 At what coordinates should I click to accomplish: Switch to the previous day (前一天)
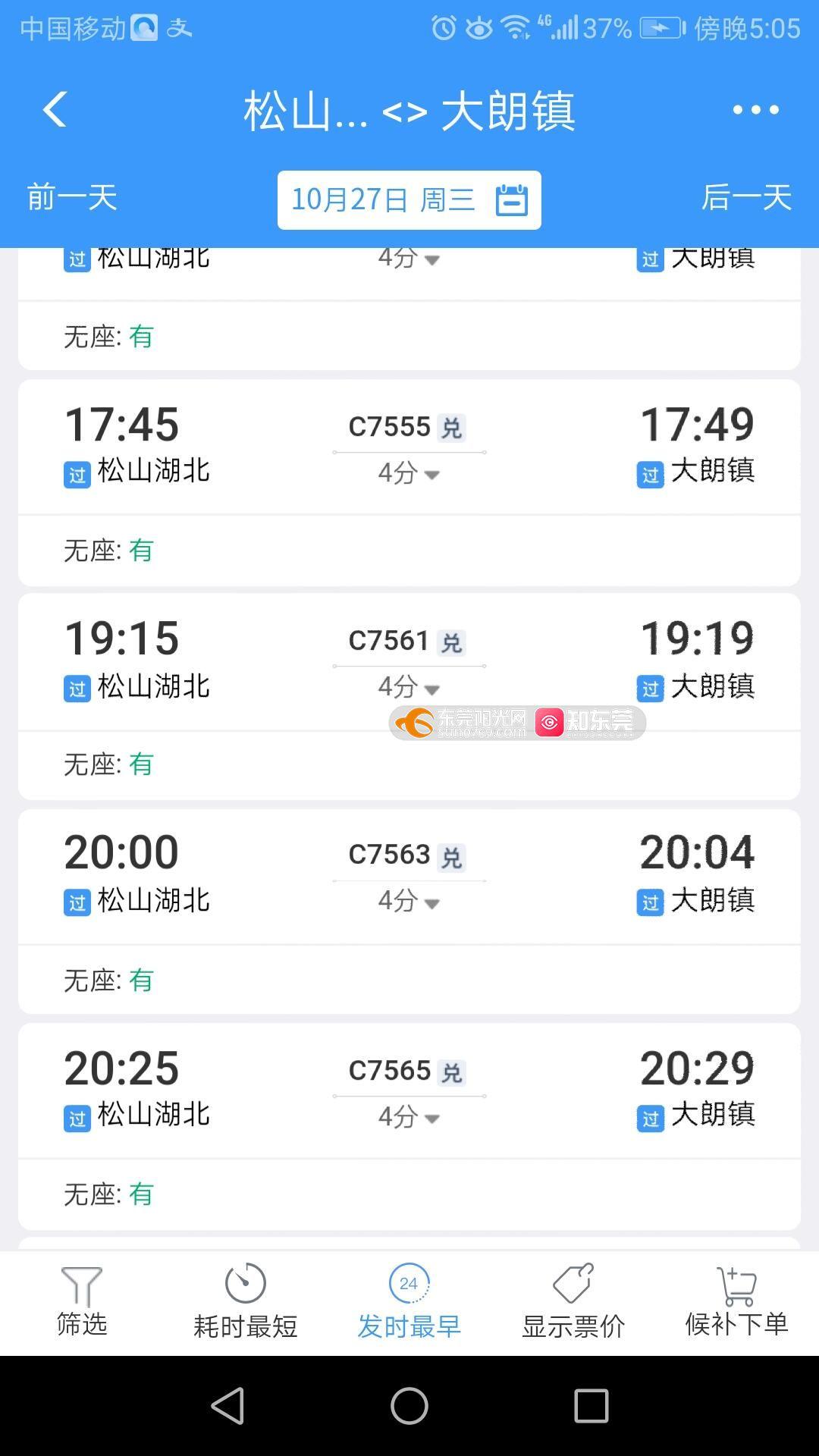(x=72, y=198)
